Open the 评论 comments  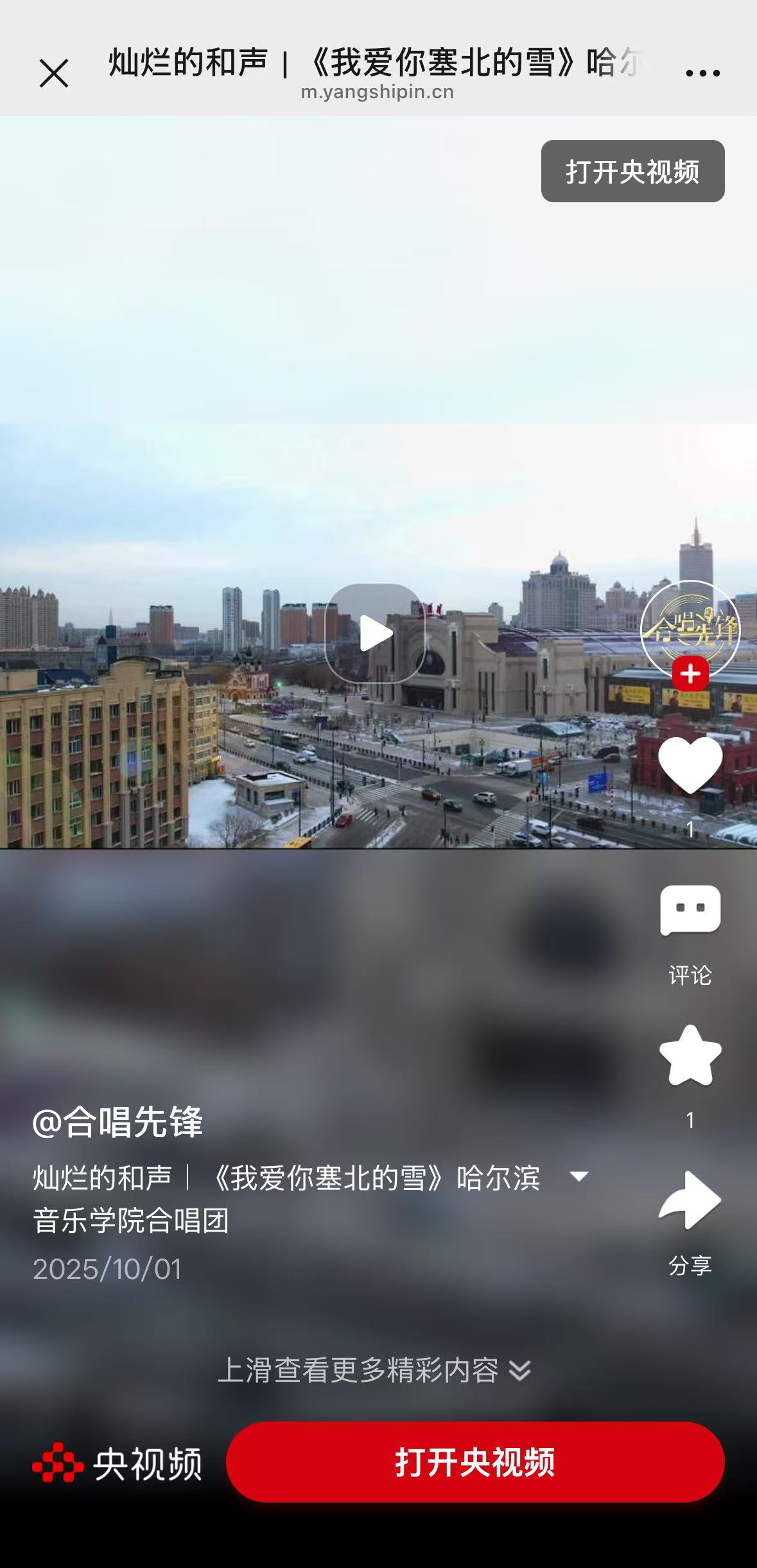pyautogui.click(x=690, y=912)
